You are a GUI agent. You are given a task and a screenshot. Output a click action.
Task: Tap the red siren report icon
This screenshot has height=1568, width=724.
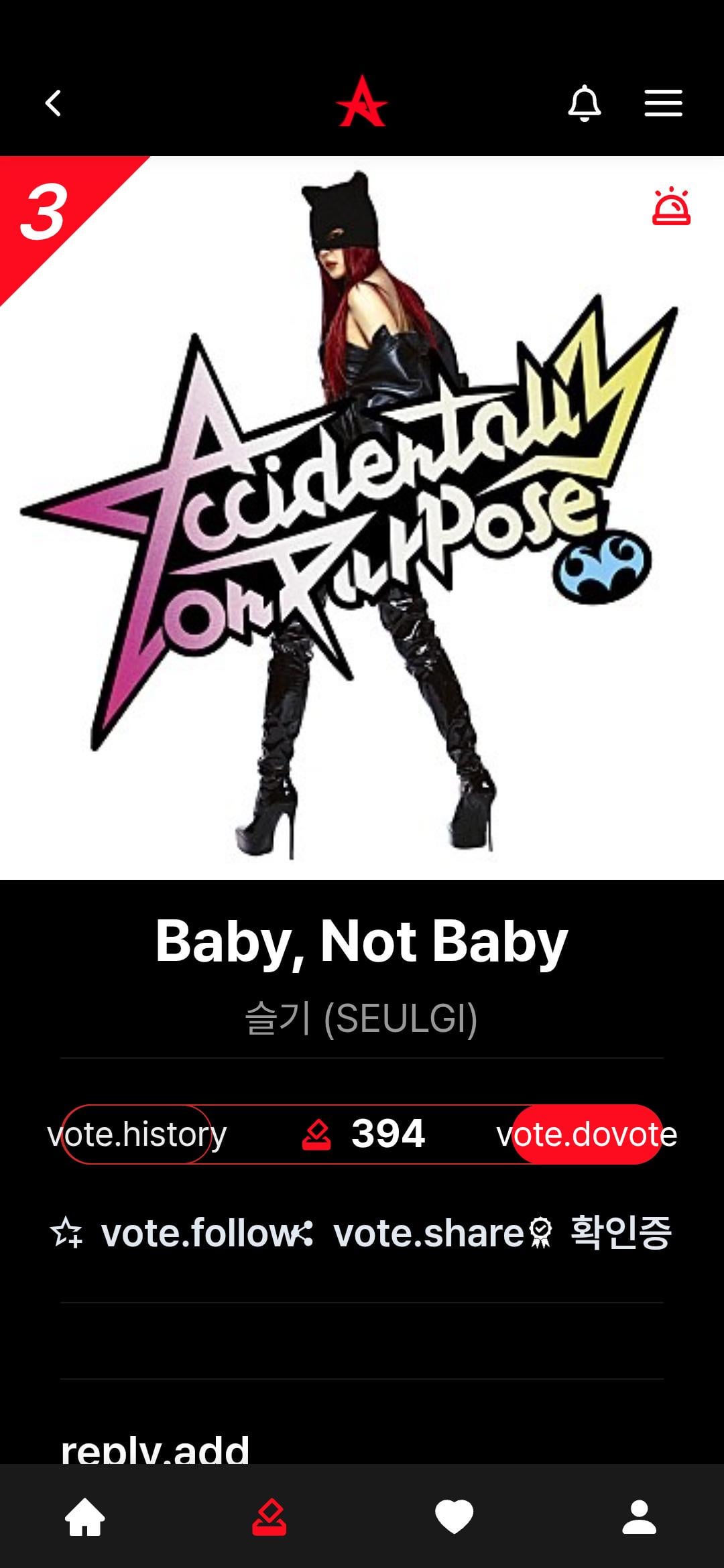(671, 207)
